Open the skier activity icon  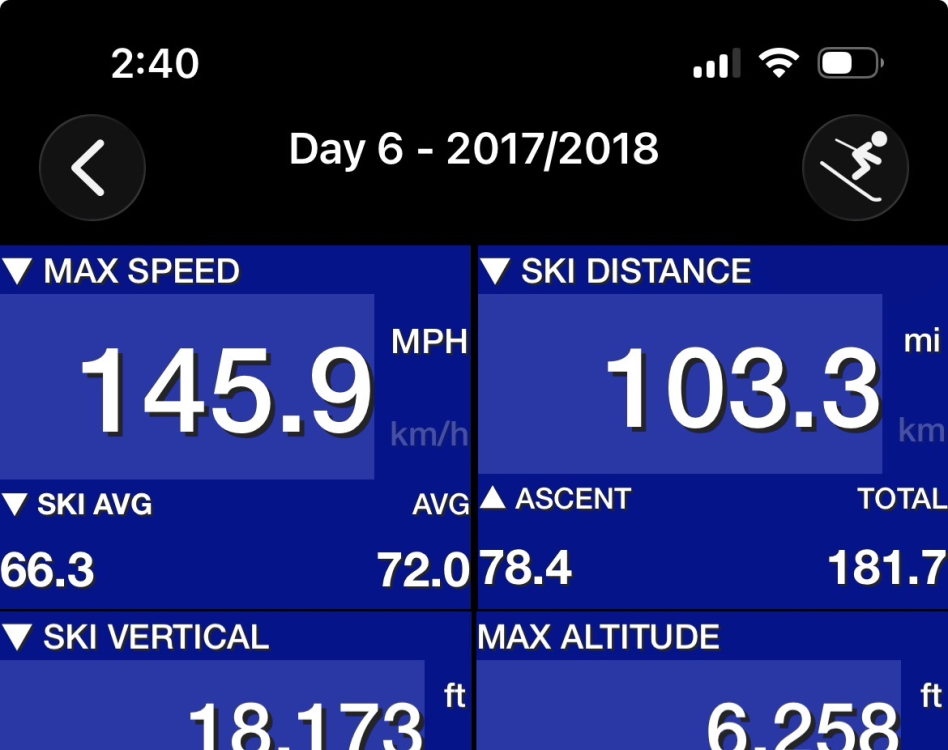(855, 168)
